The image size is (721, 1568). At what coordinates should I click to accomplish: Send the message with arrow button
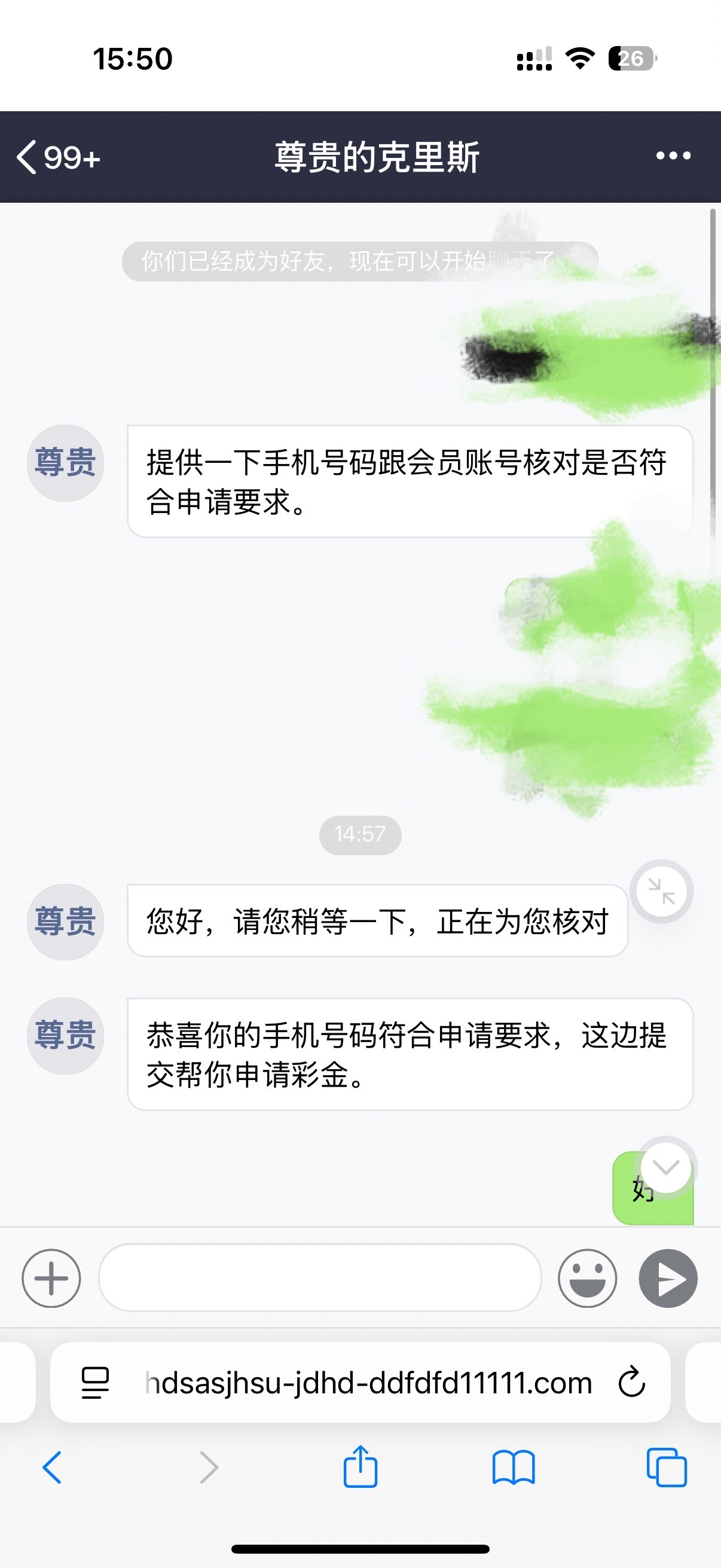tap(667, 1277)
